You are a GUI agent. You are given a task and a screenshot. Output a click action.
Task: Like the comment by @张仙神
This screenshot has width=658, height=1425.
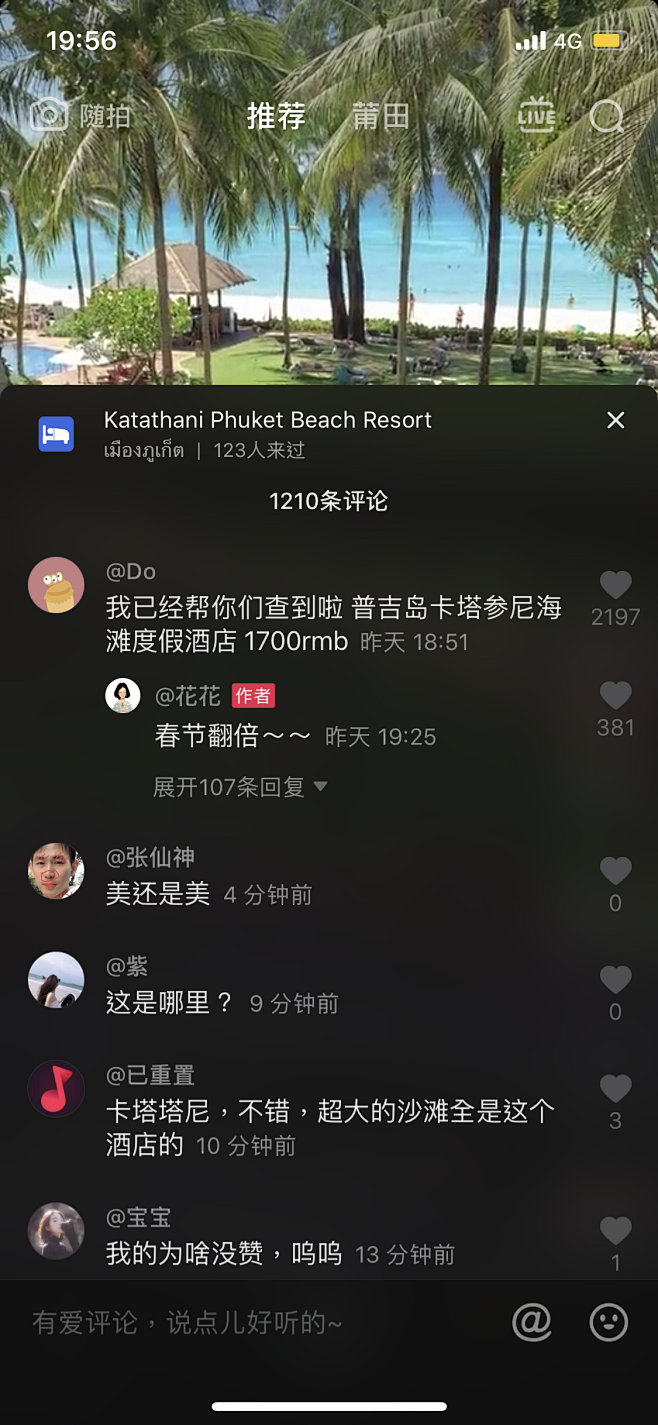point(615,872)
